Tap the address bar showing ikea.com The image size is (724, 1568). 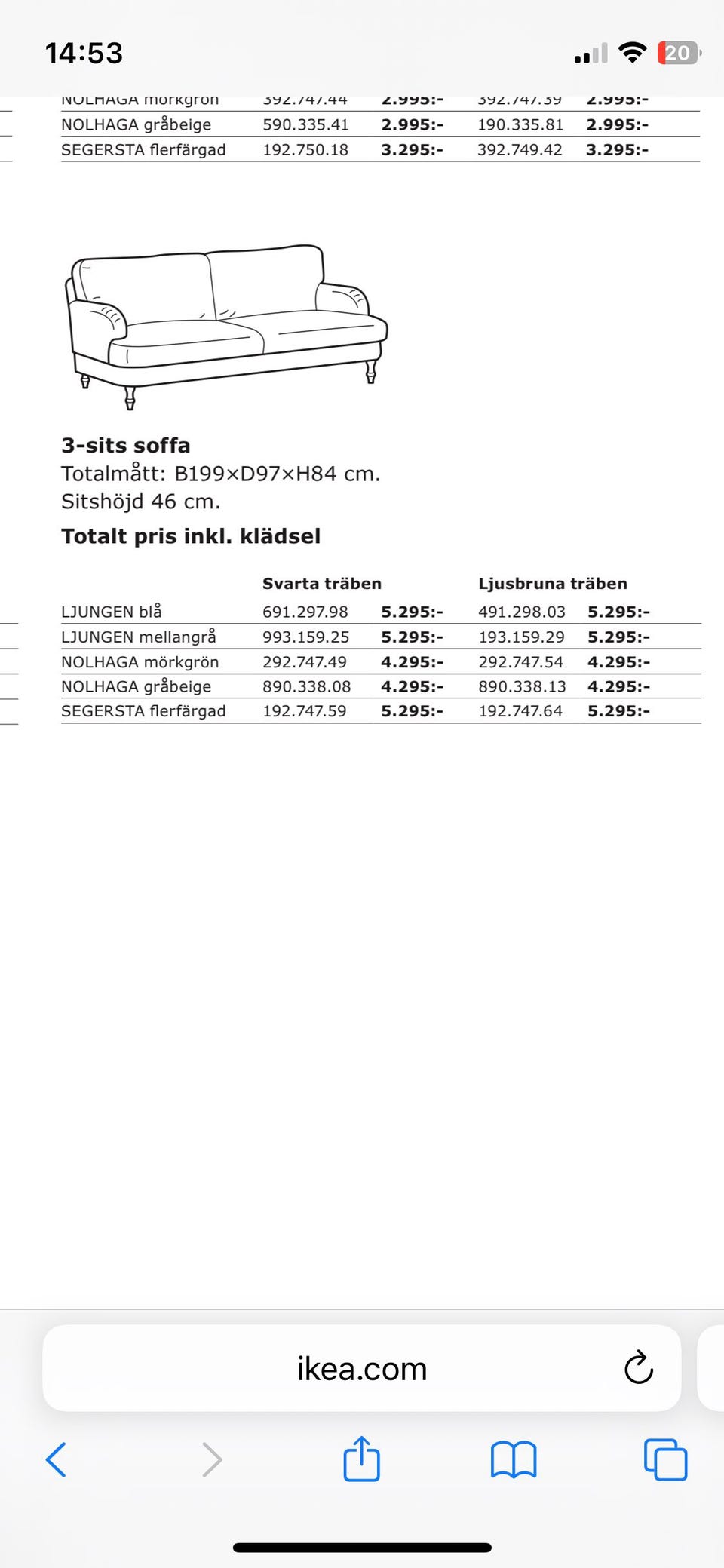tap(362, 1367)
